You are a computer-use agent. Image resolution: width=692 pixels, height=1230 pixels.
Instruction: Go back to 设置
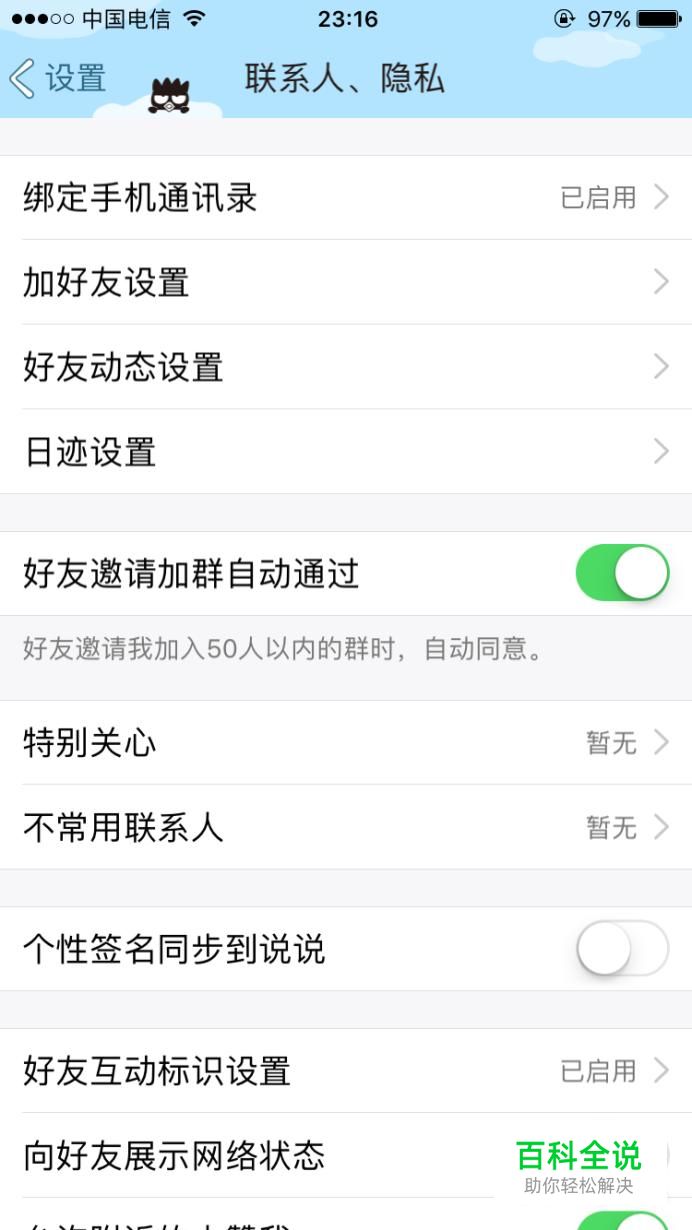(58, 78)
